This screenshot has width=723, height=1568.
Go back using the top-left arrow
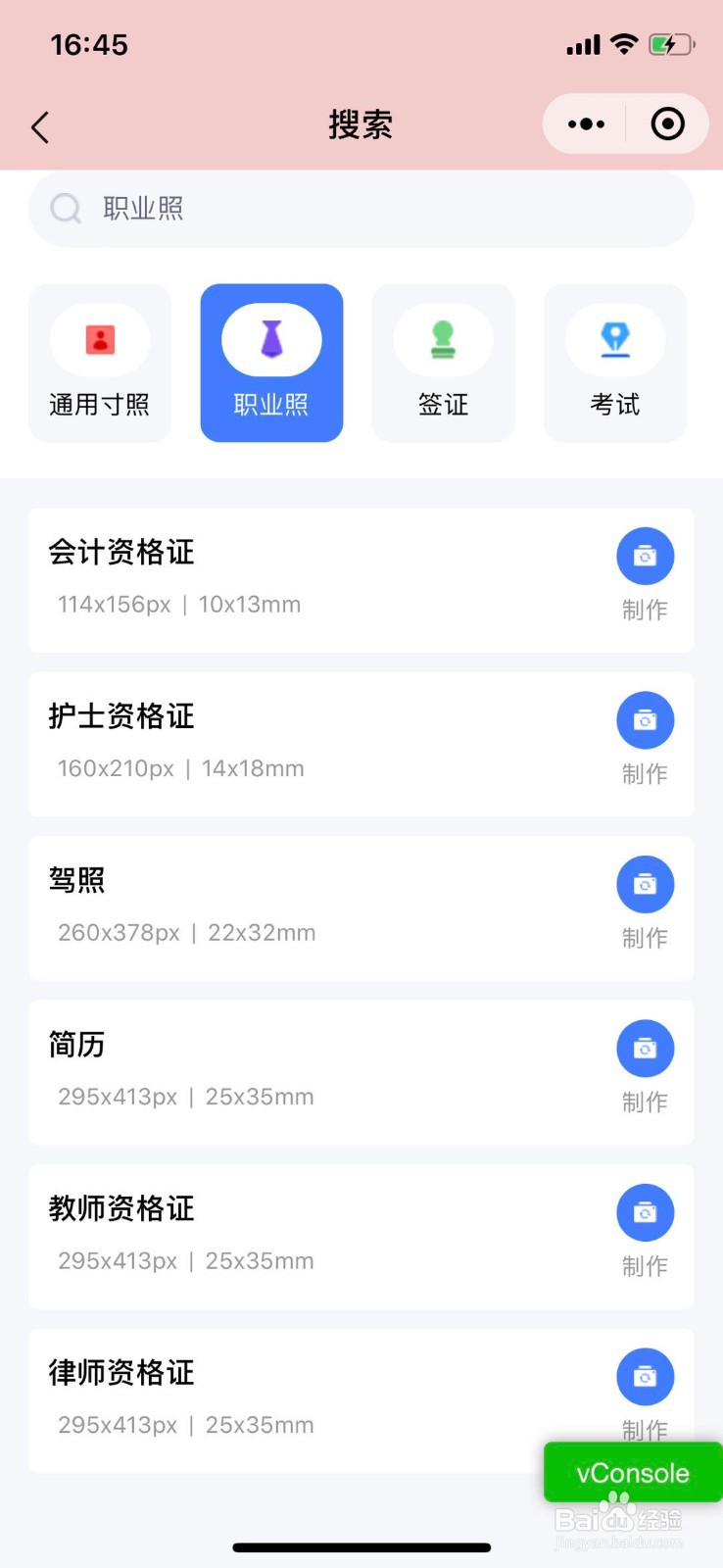coord(40,126)
